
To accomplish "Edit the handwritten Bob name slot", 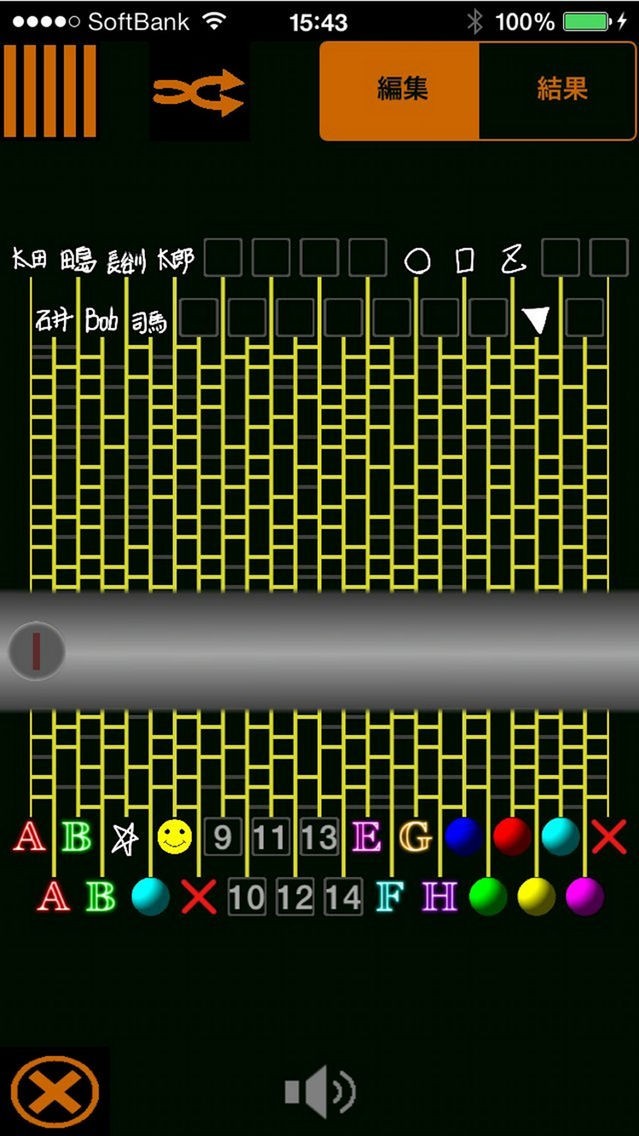I will pyautogui.click(x=102, y=321).
